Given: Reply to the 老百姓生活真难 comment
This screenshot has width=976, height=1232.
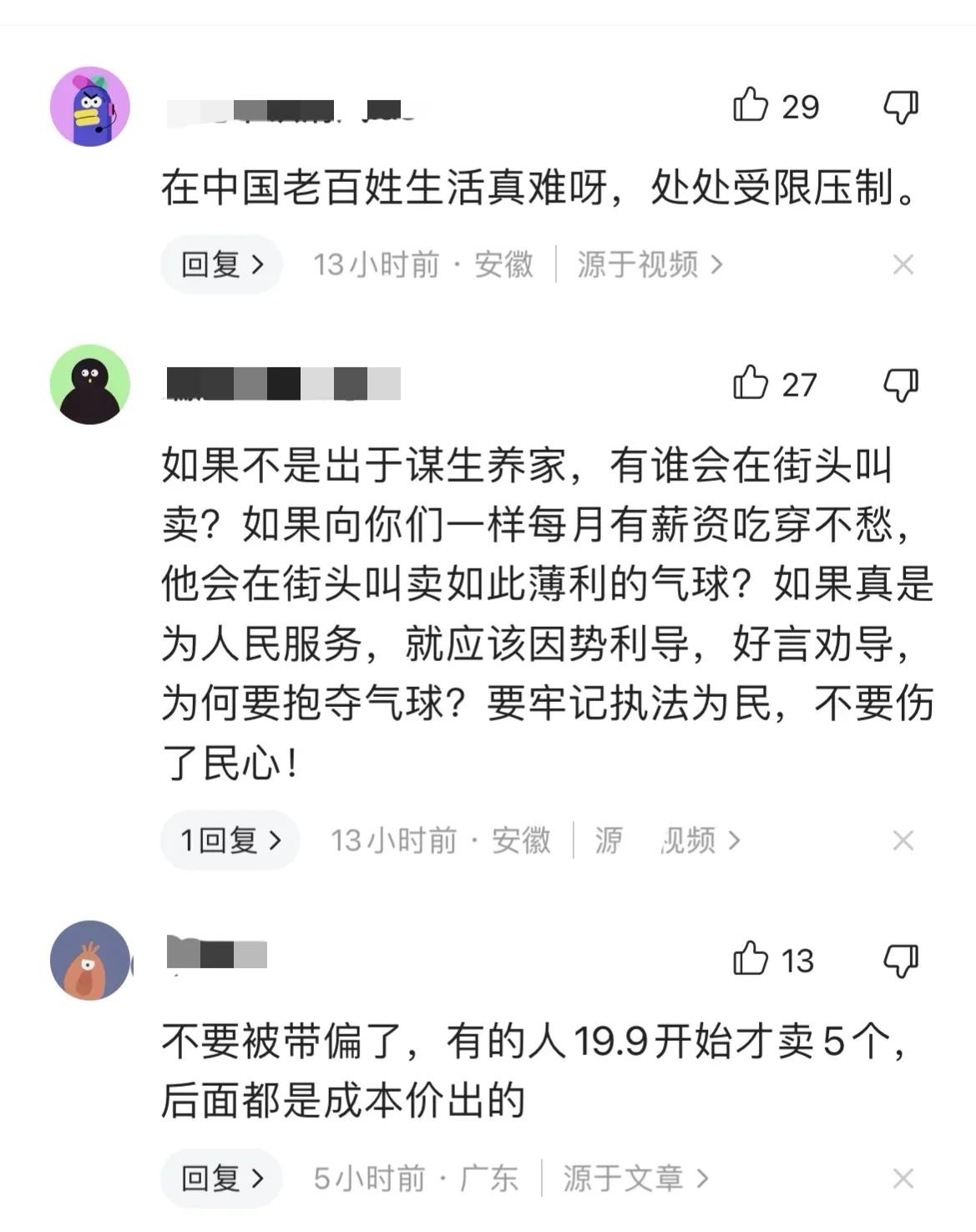Looking at the screenshot, I should (x=221, y=265).
